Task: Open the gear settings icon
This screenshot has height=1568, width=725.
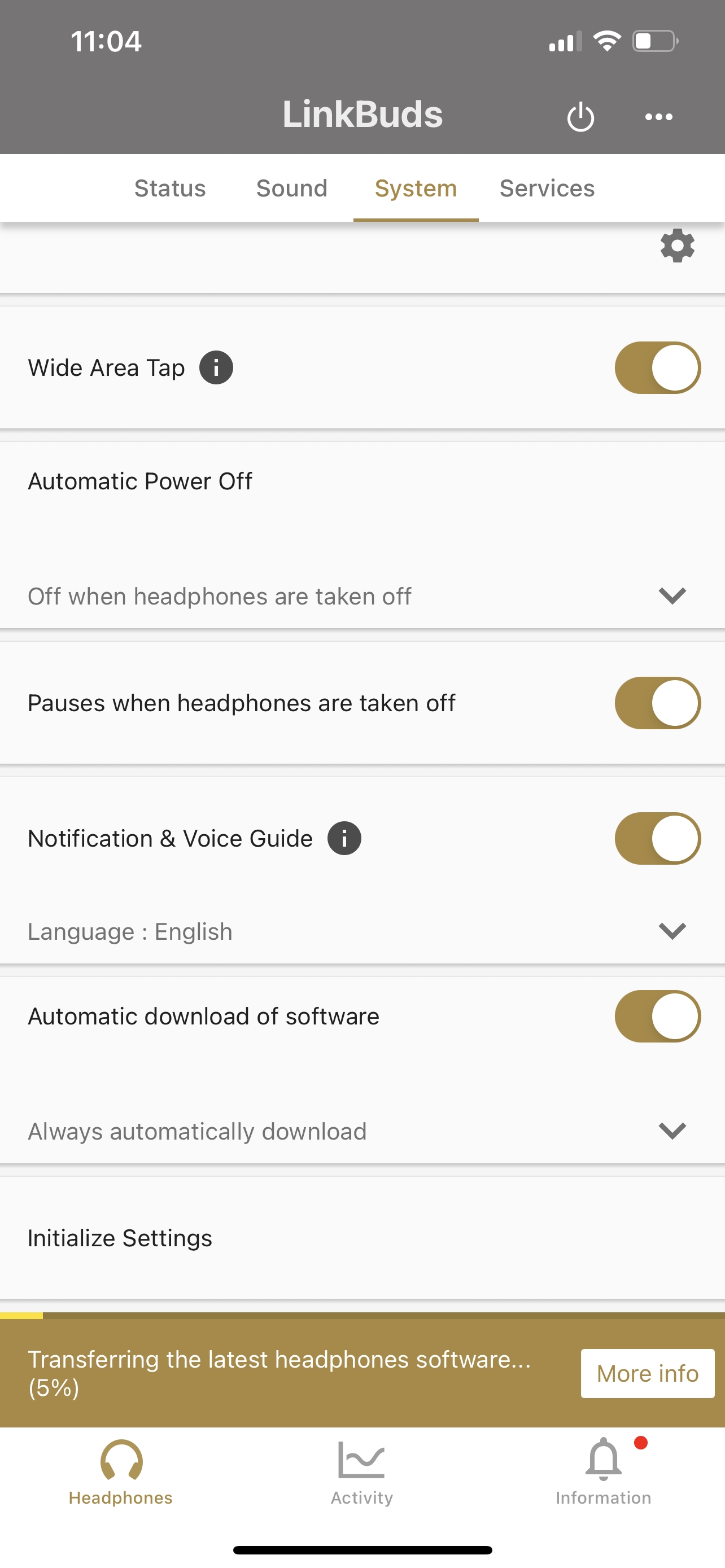Action: point(677,246)
